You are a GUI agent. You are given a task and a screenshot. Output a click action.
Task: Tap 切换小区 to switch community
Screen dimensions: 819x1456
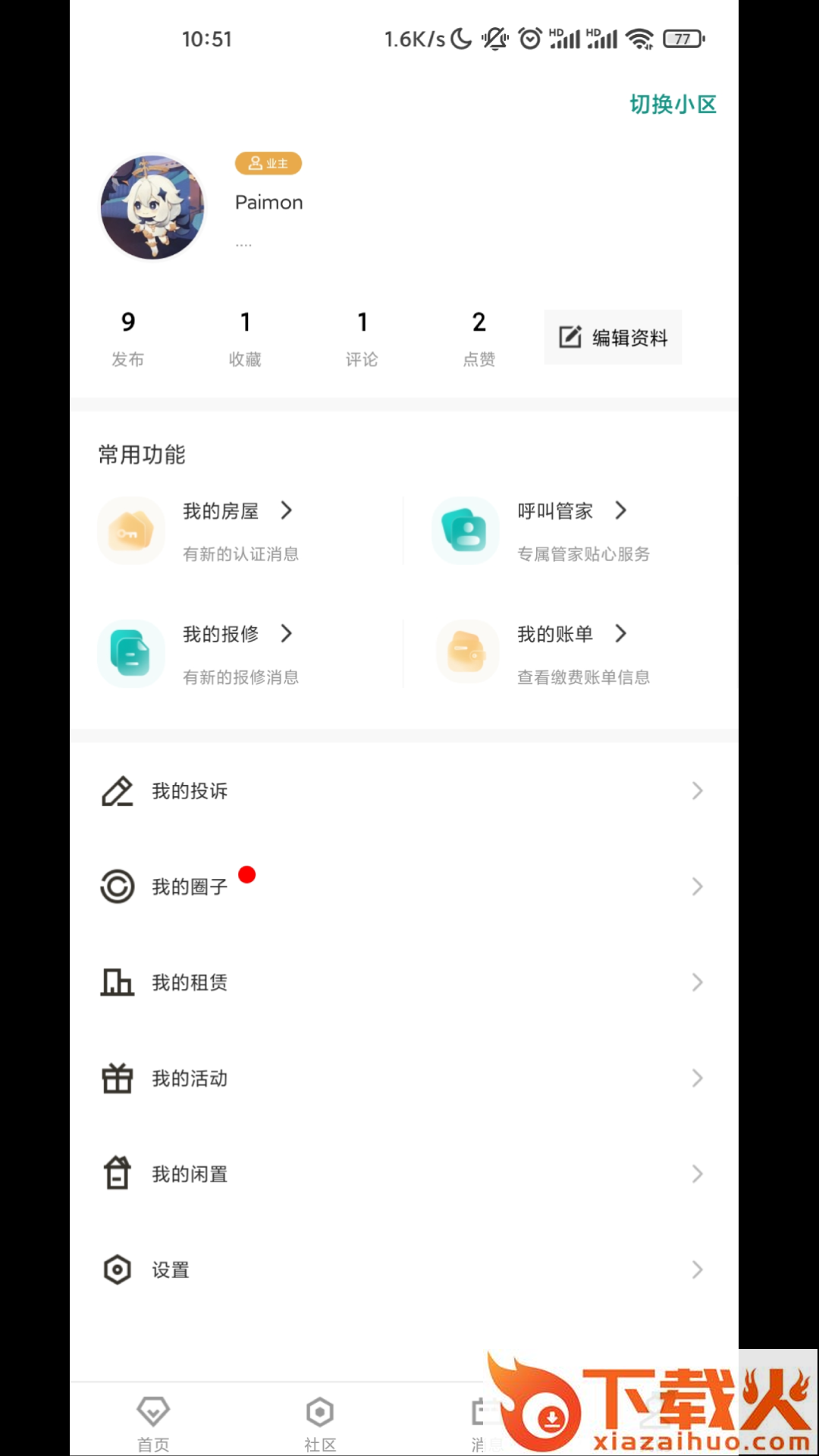coord(673,105)
